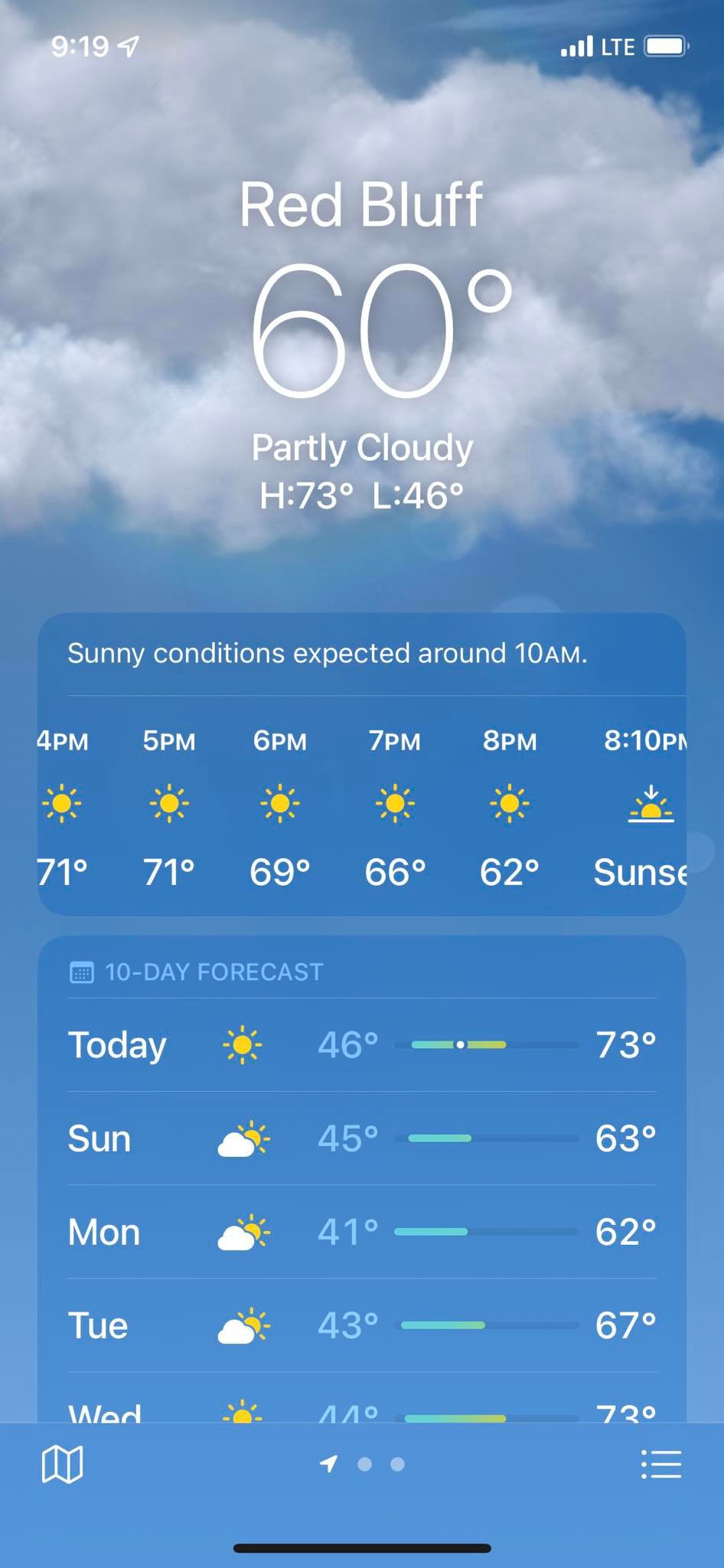The height and width of the screenshot is (1568, 724).
Task: Tap the location page indicator dots
Action: point(364,1464)
